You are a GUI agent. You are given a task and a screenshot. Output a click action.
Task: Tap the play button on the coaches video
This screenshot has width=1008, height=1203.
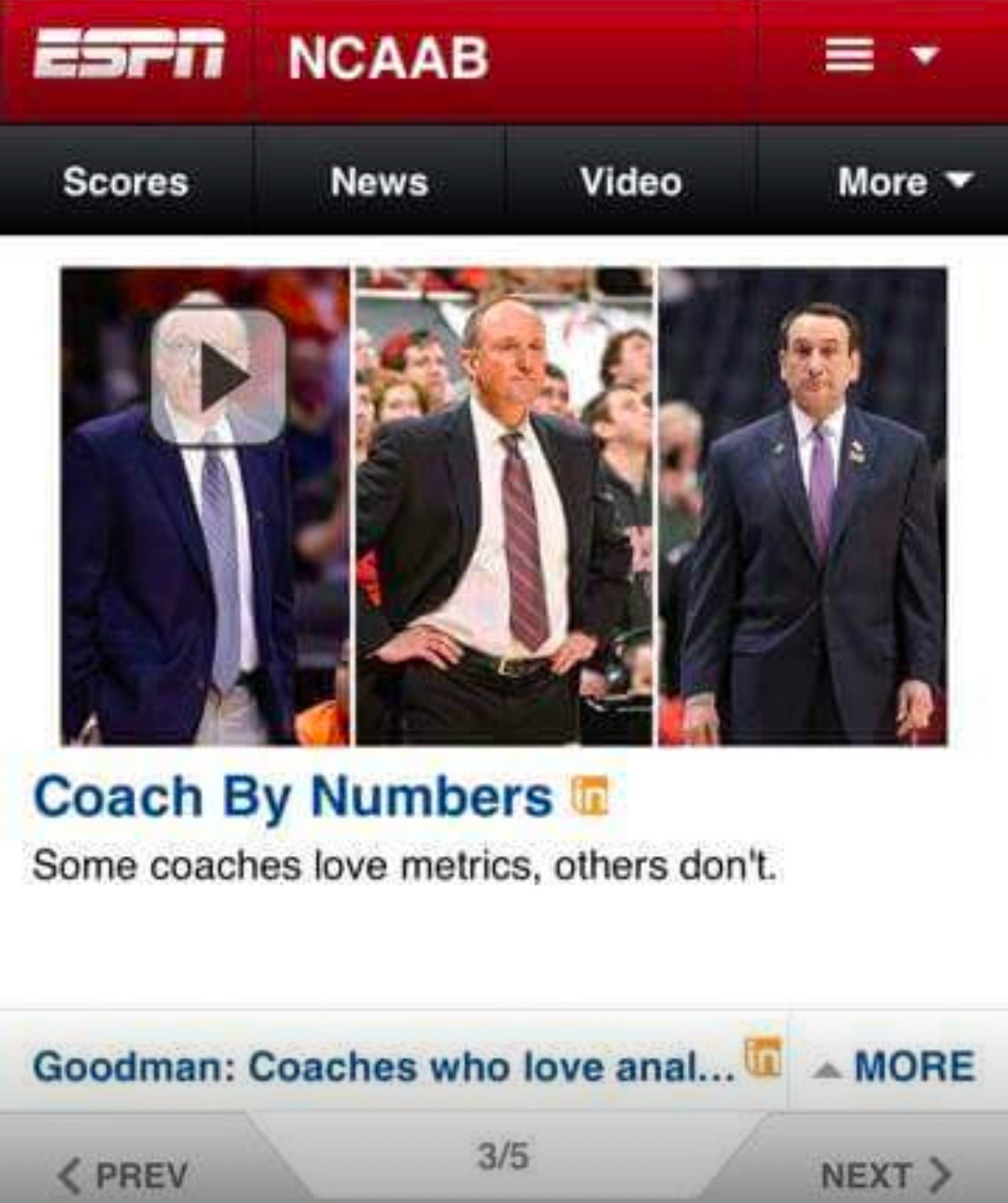[x=221, y=375]
